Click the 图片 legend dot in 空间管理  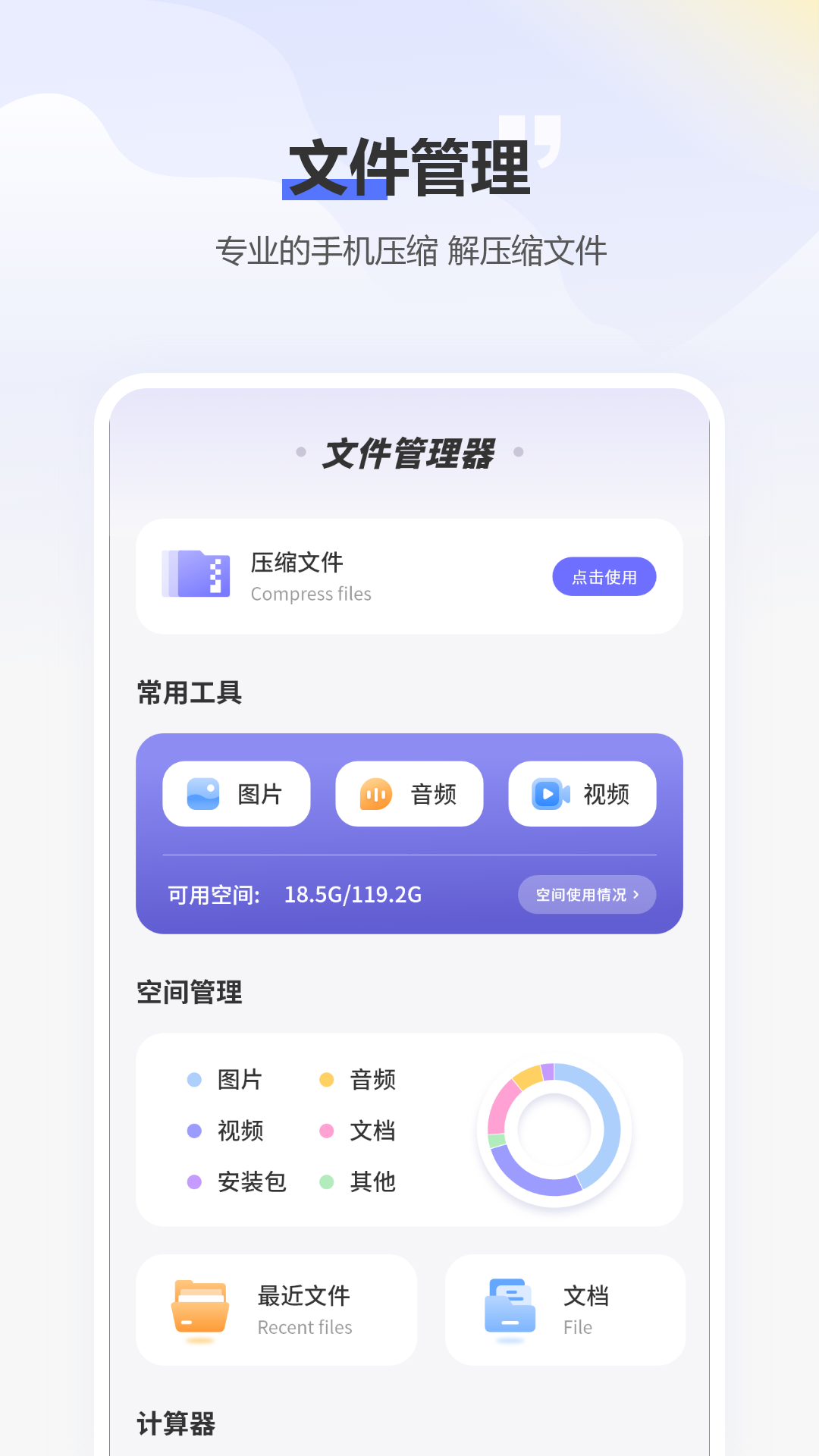coord(193,1079)
